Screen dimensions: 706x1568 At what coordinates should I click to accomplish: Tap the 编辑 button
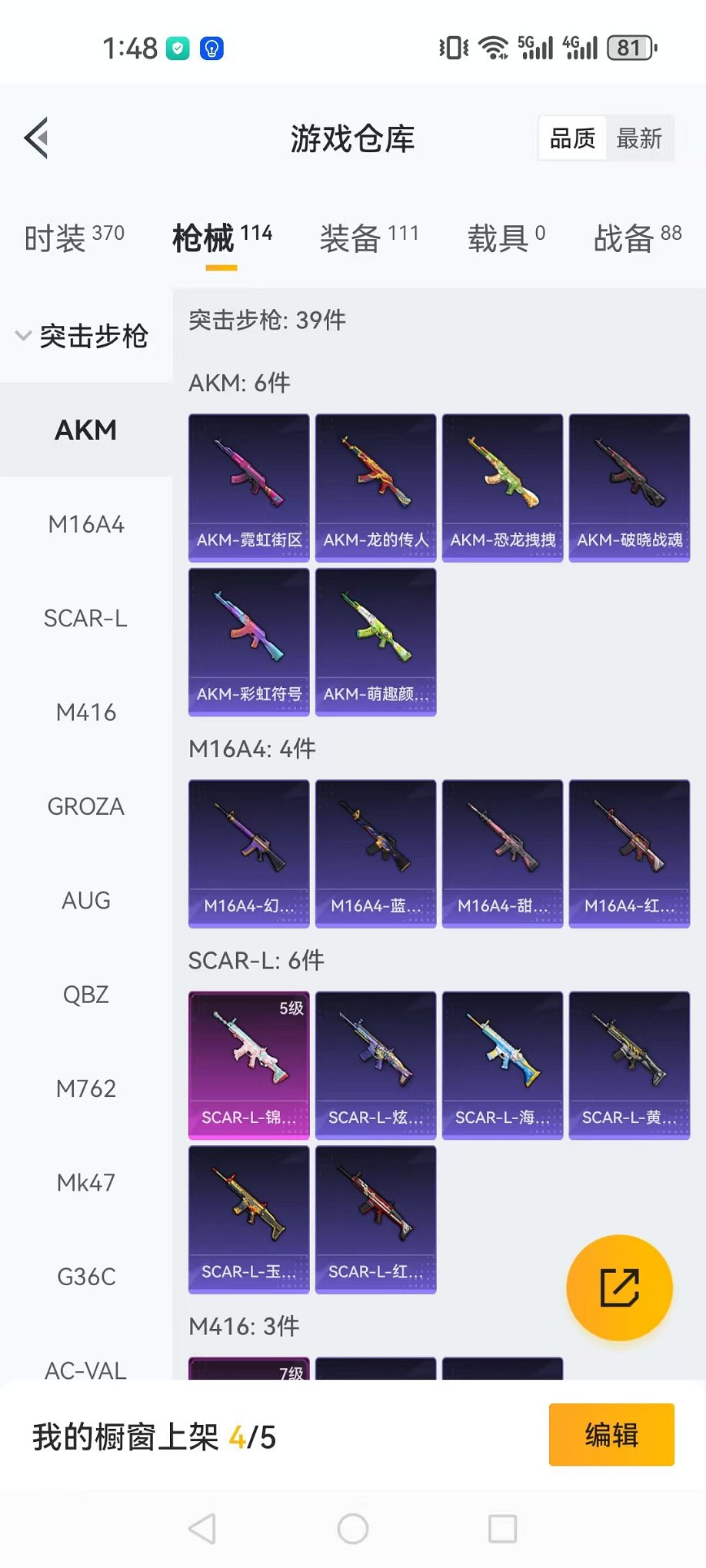pyautogui.click(x=611, y=1434)
